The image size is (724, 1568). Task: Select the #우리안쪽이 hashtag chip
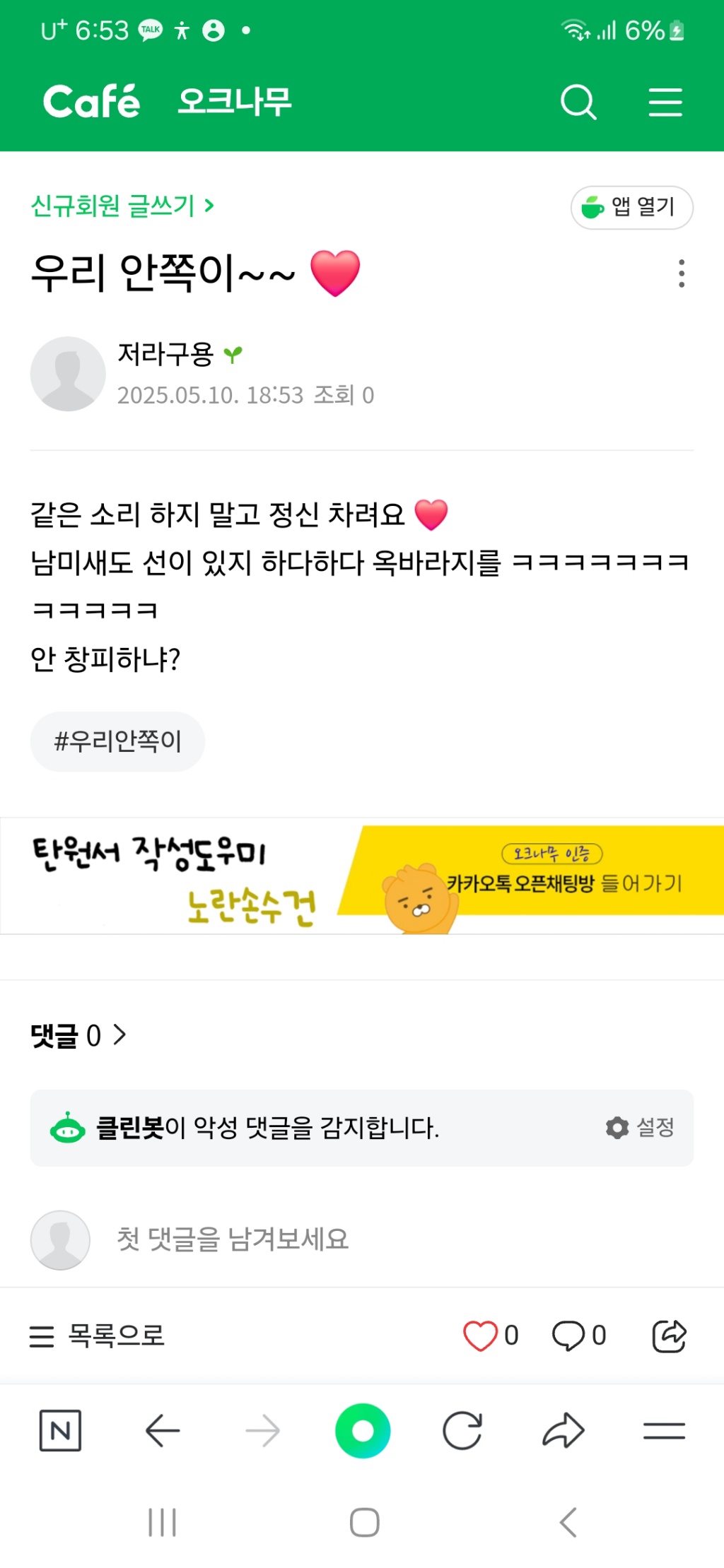(x=117, y=741)
